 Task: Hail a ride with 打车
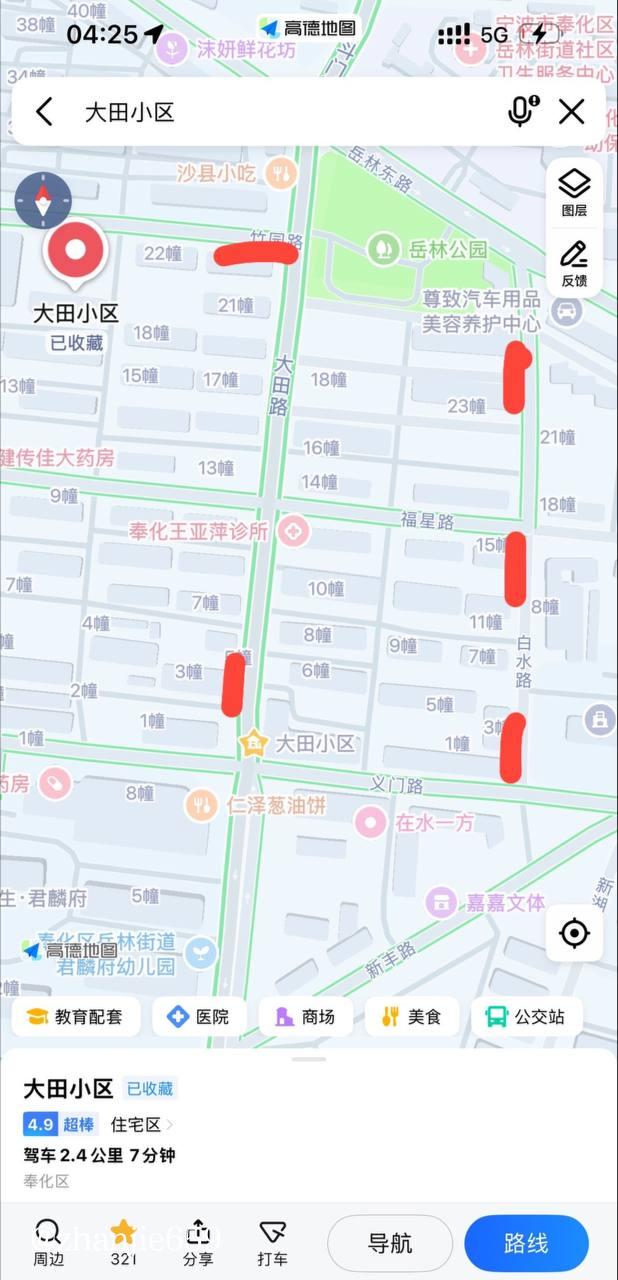272,1242
